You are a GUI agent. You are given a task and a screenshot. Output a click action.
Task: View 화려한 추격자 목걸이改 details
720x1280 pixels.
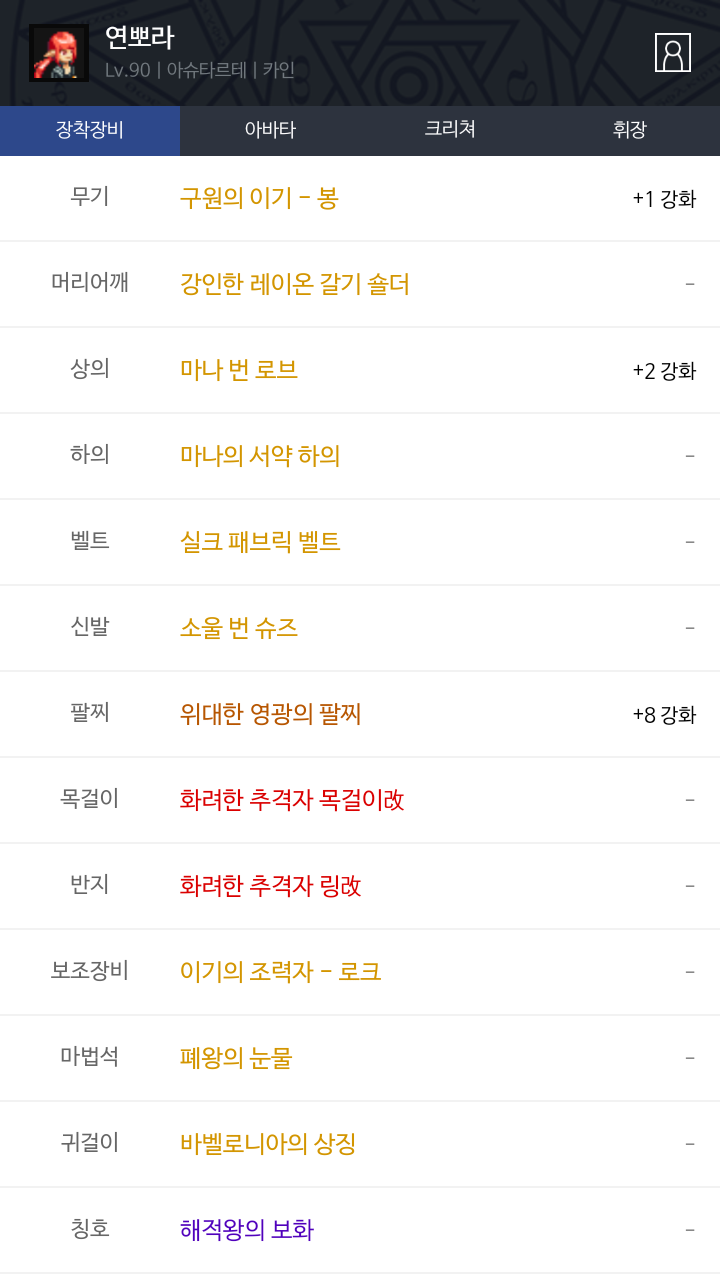click(x=292, y=800)
